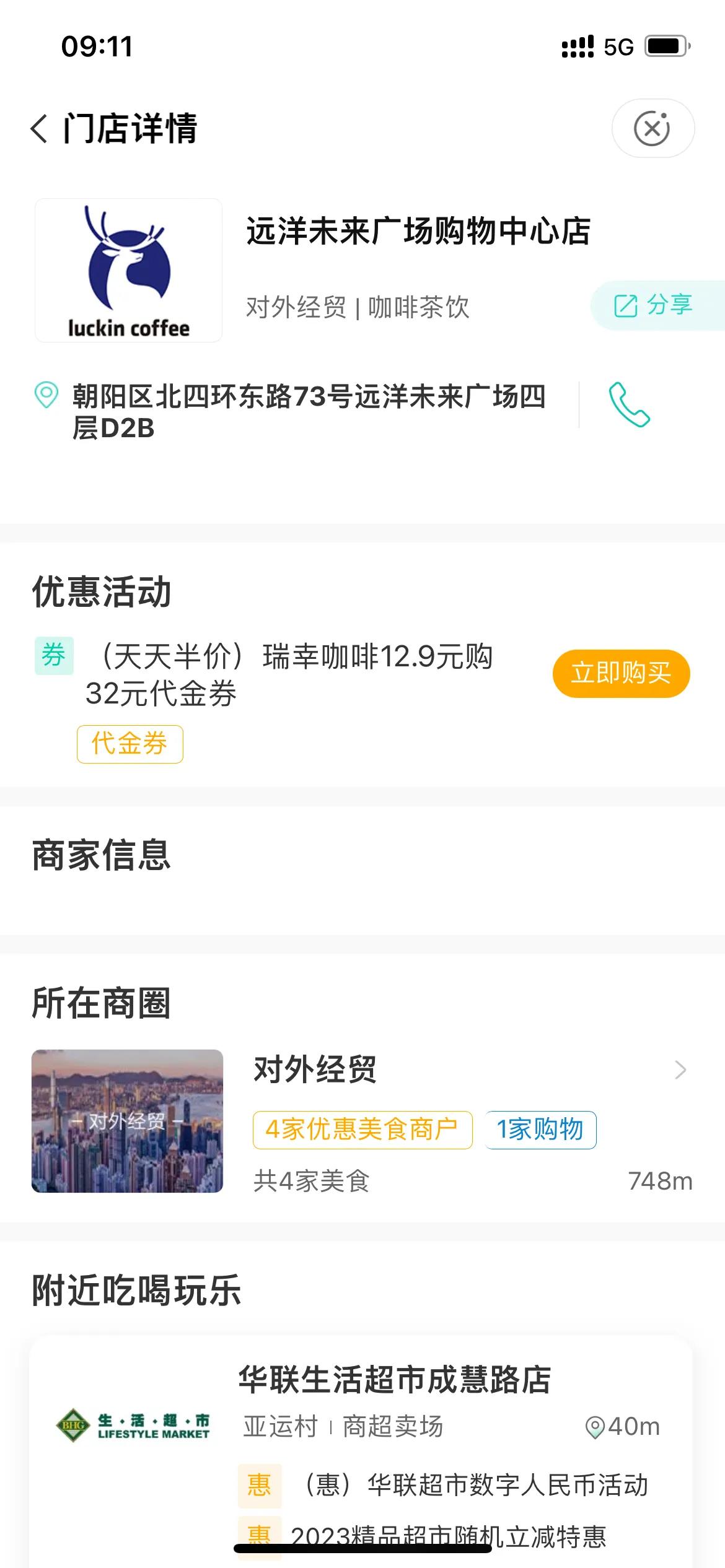Select the 代金券 tag
Screen dimensions: 725x1568
130,745
